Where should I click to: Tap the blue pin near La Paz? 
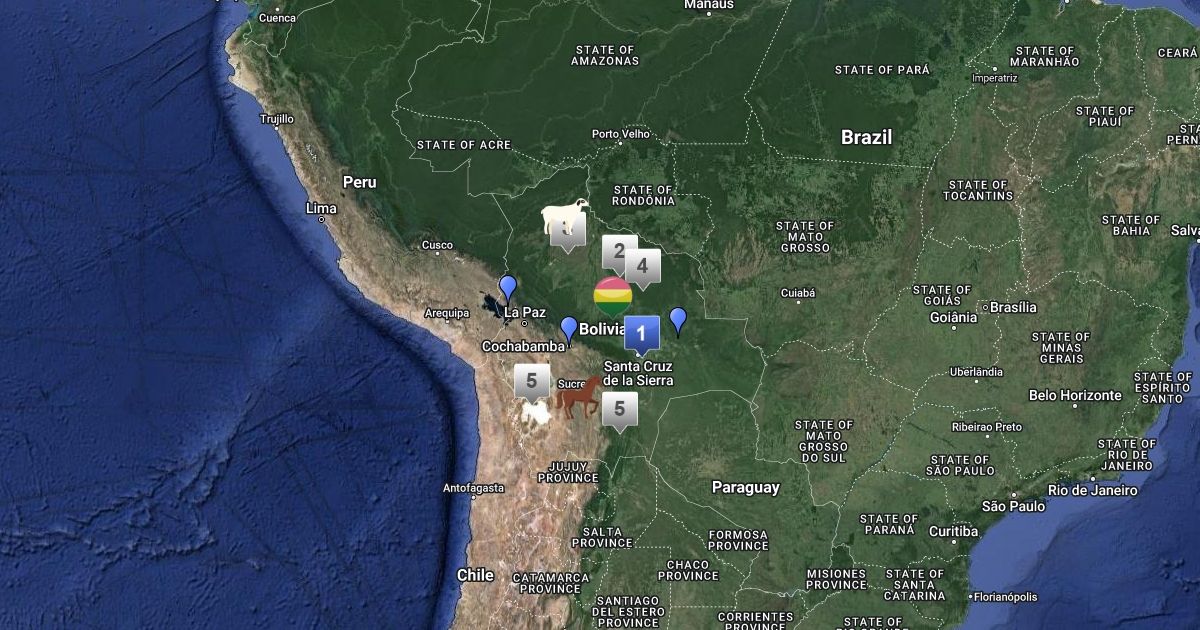pos(508,288)
